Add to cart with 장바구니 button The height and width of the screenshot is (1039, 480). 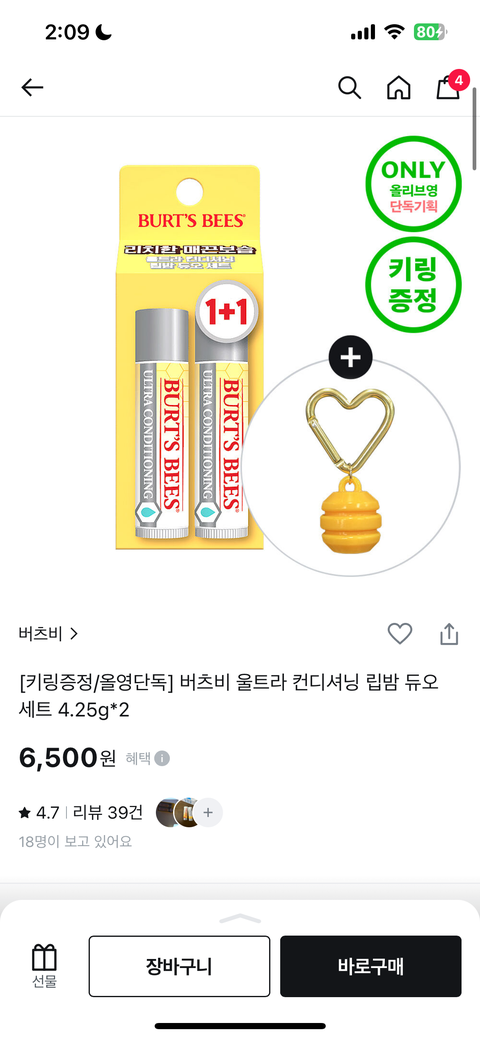pos(179,966)
